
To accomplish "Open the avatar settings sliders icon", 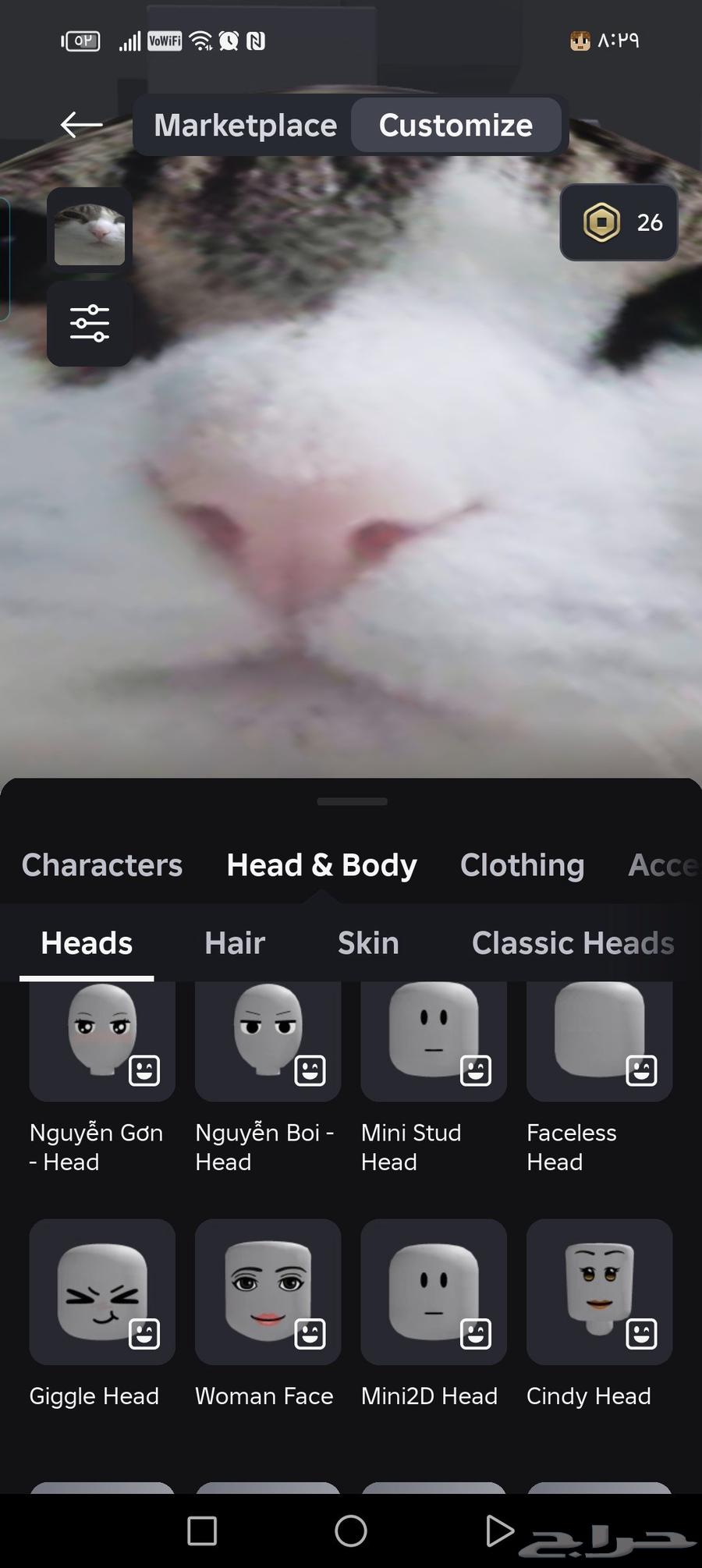I will click(89, 323).
